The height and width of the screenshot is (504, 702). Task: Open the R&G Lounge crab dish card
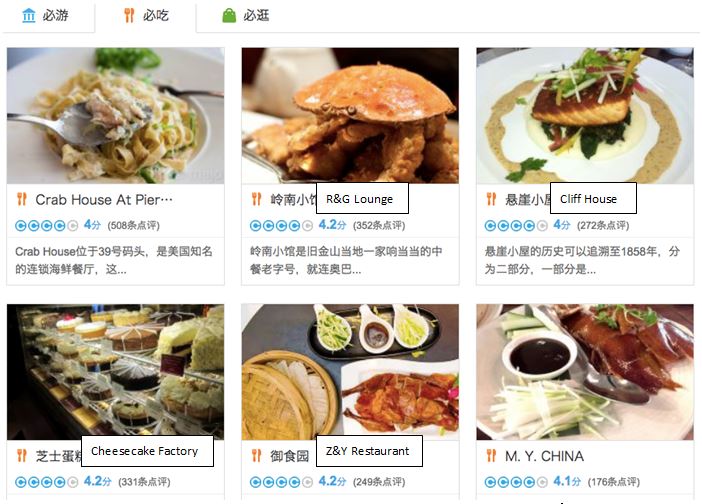[349, 116]
